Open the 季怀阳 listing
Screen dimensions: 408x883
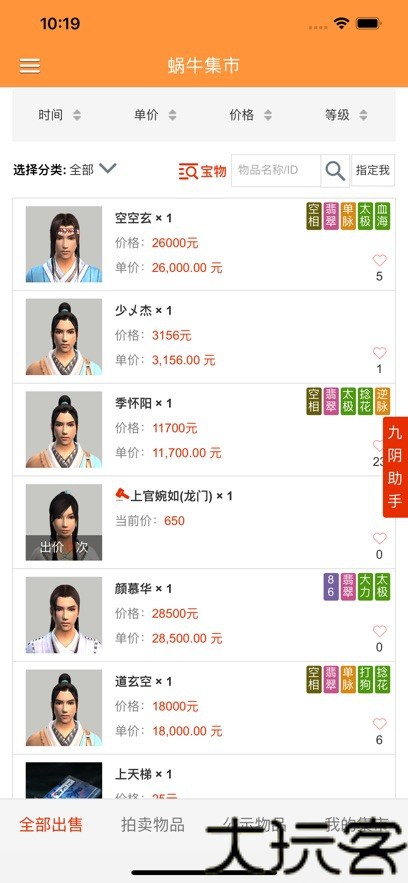click(204, 430)
